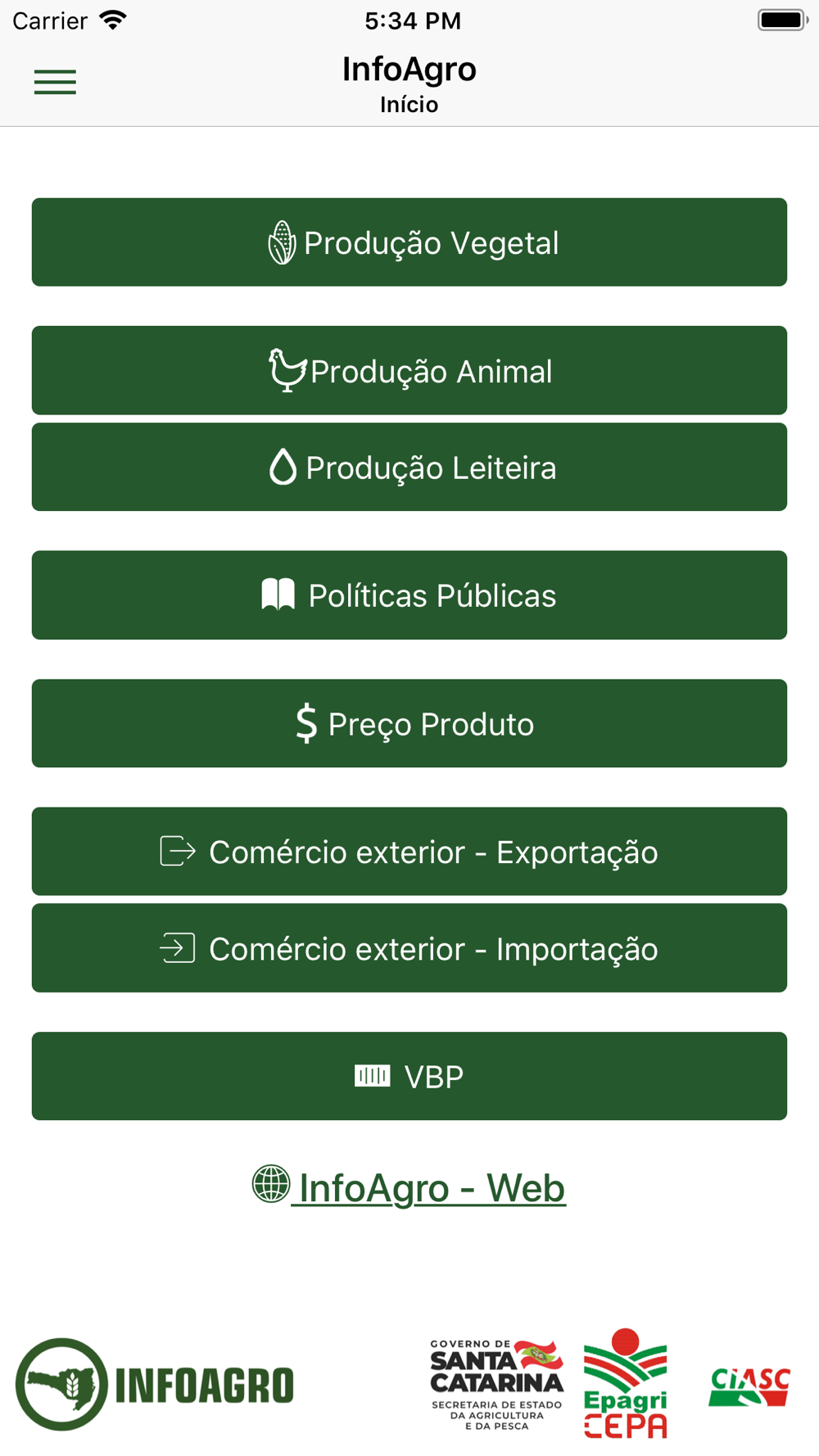Open Comércio exterior - Importação
The image size is (819, 1456).
(x=409, y=948)
